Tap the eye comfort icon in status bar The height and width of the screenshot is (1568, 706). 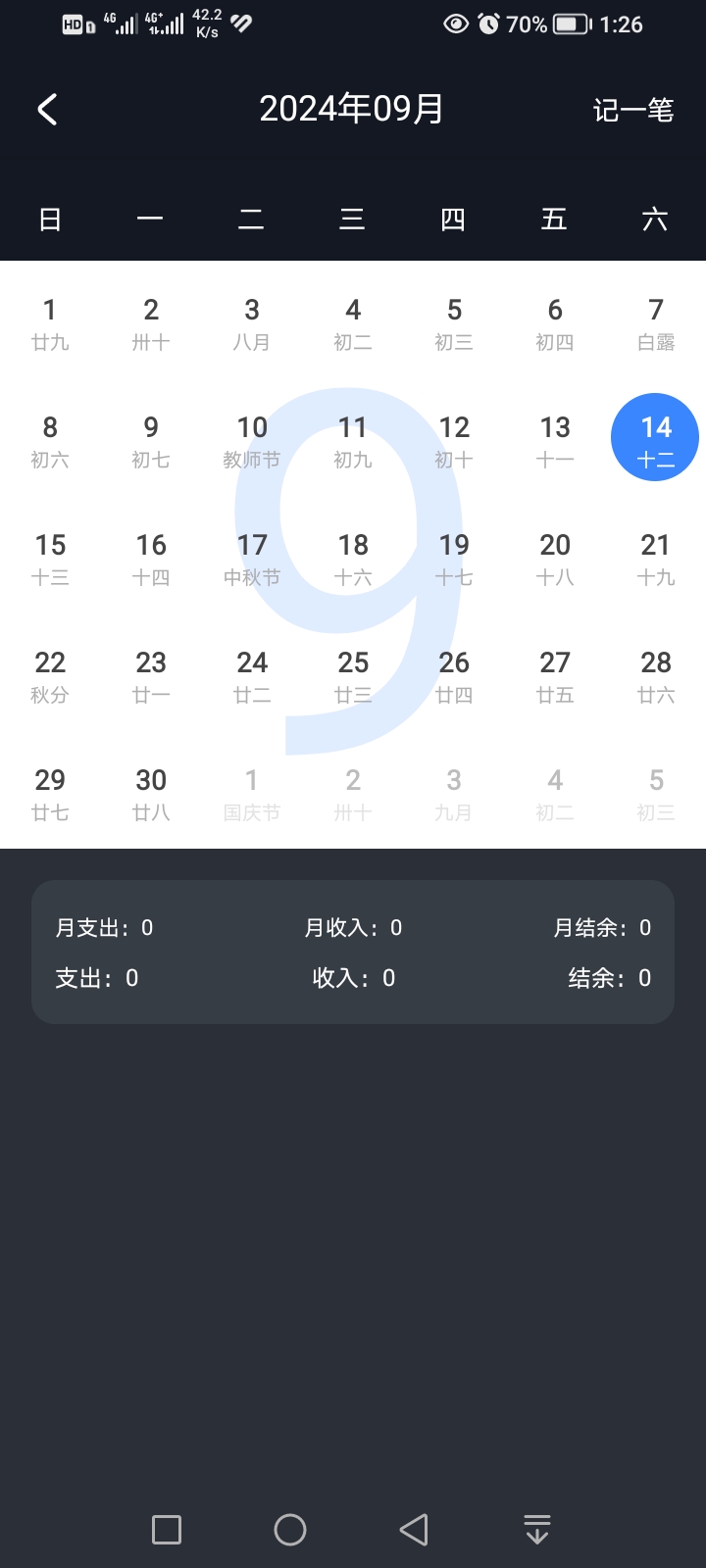[454, 24]
